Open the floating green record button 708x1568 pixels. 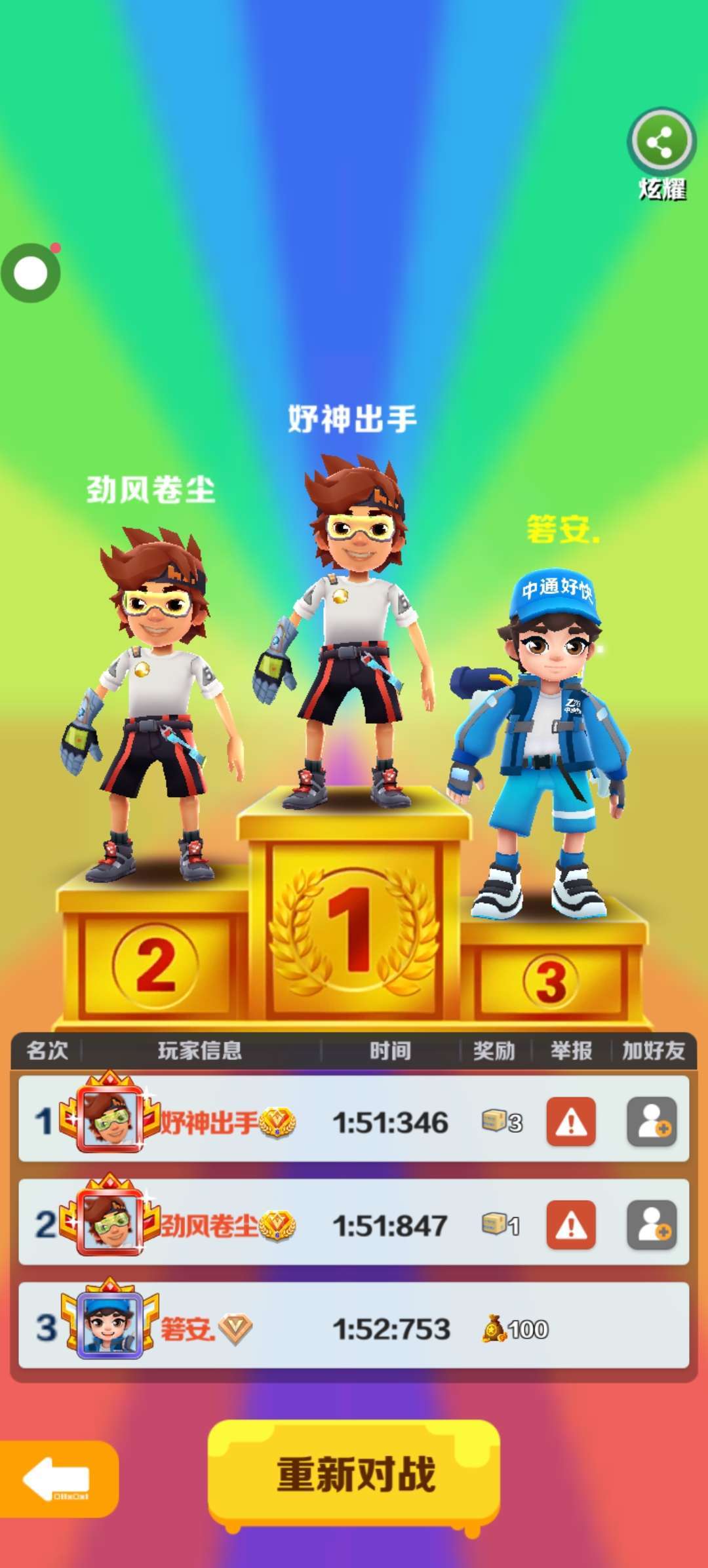[30, 273]
